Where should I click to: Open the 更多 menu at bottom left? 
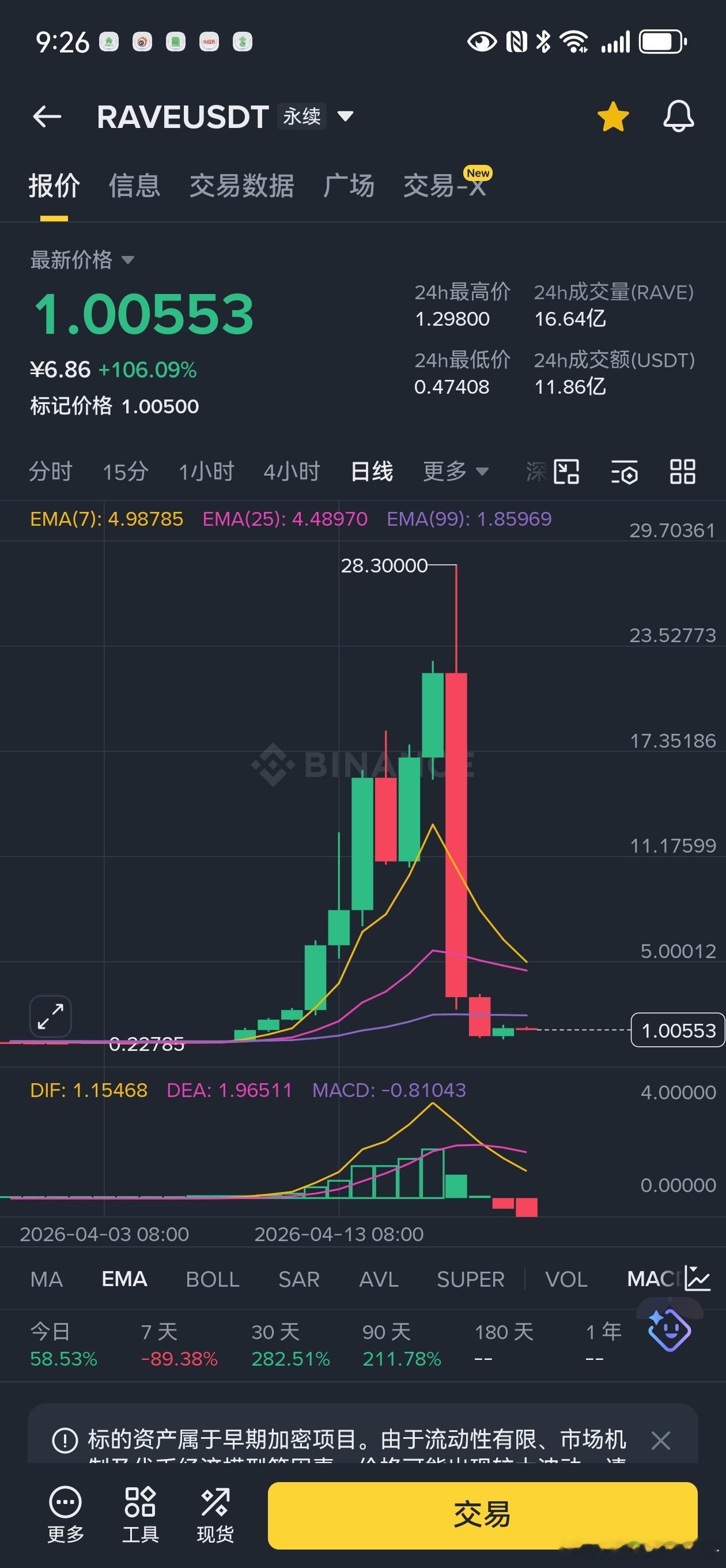click(66, 1510)
